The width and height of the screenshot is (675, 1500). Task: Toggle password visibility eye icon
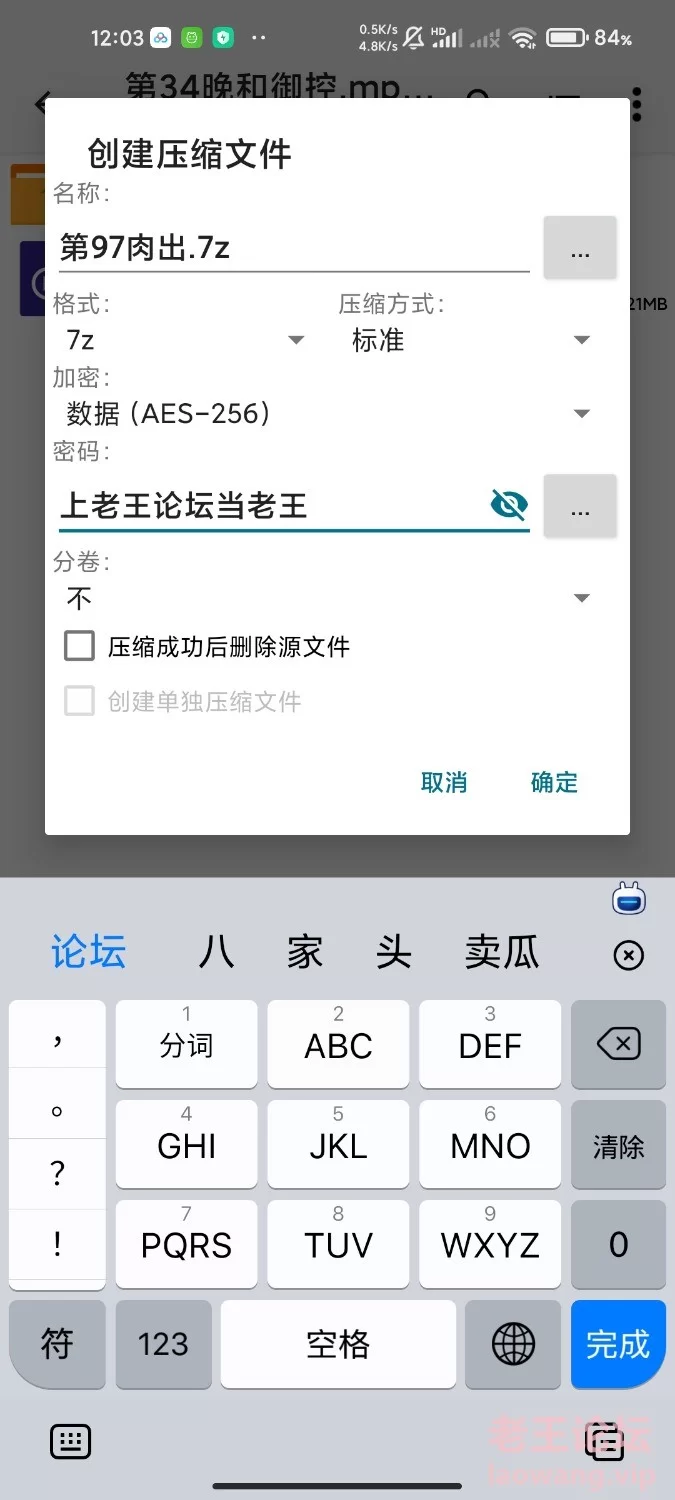[x=509, y=505]
